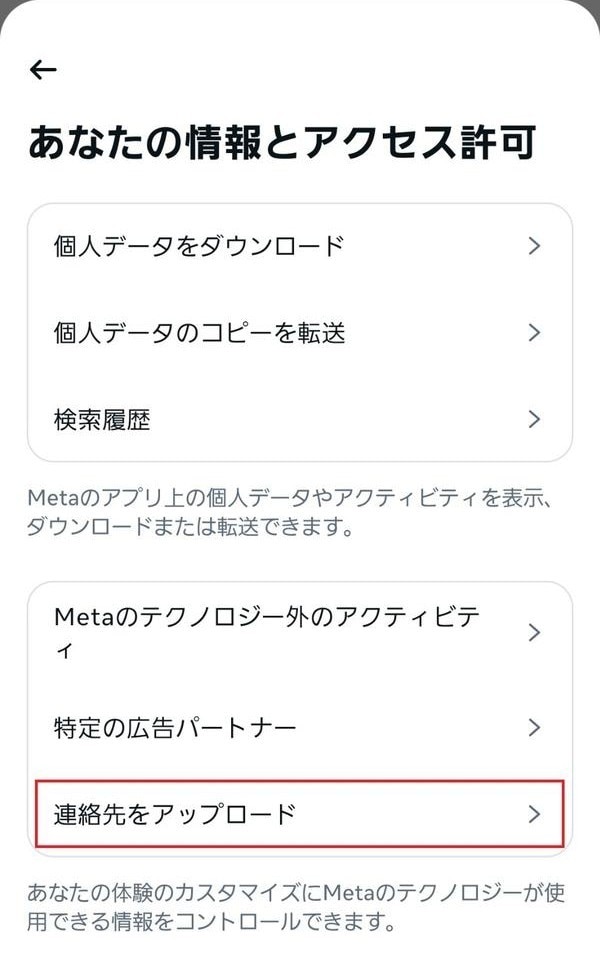The image size is (600, 961).
Task: Open 個人データのコピーを転送
Action: pos(299,333)
